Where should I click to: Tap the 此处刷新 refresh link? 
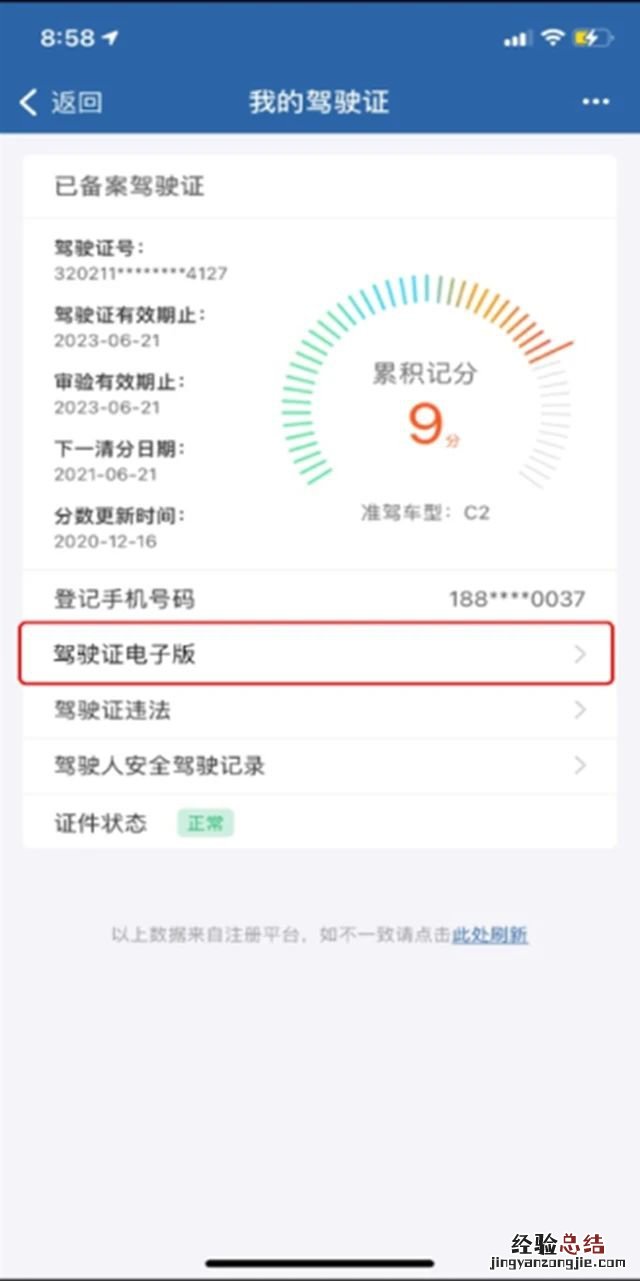click(x=489, y=935)
